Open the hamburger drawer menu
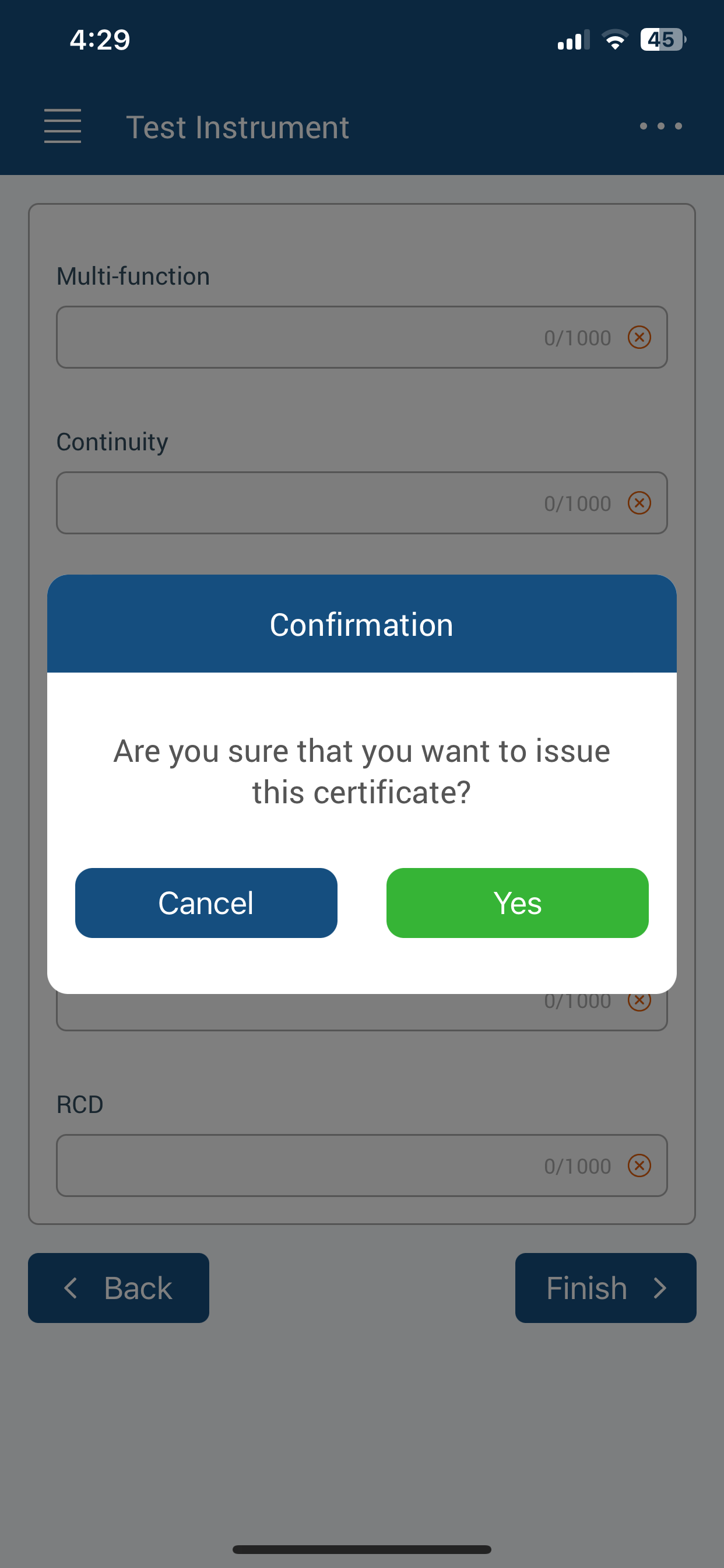 (x=63, y=126)
